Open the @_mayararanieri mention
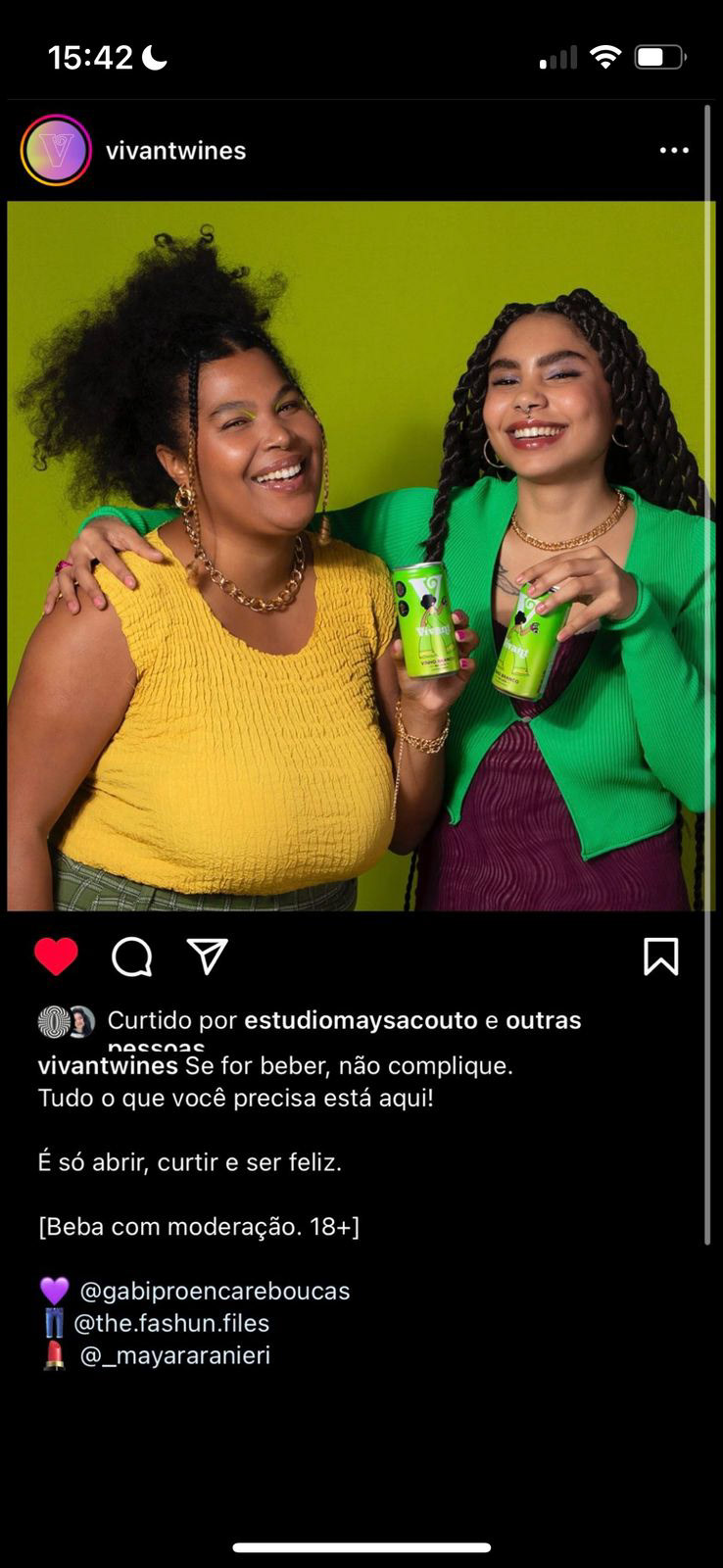Image resolution: width=723 pixels, height=1568 pixels. pos(174,1355)
